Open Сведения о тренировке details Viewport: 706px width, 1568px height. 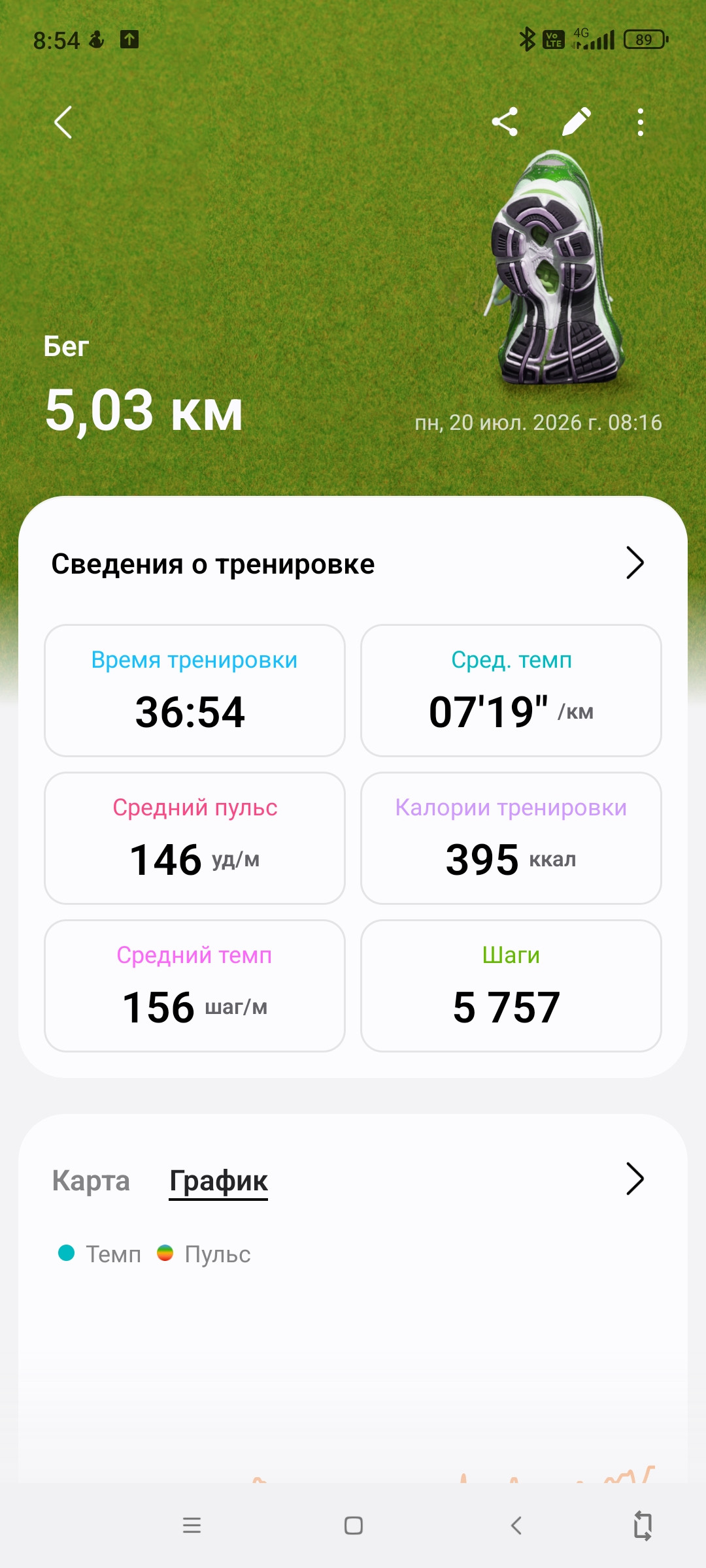click(x=353, y=563)
